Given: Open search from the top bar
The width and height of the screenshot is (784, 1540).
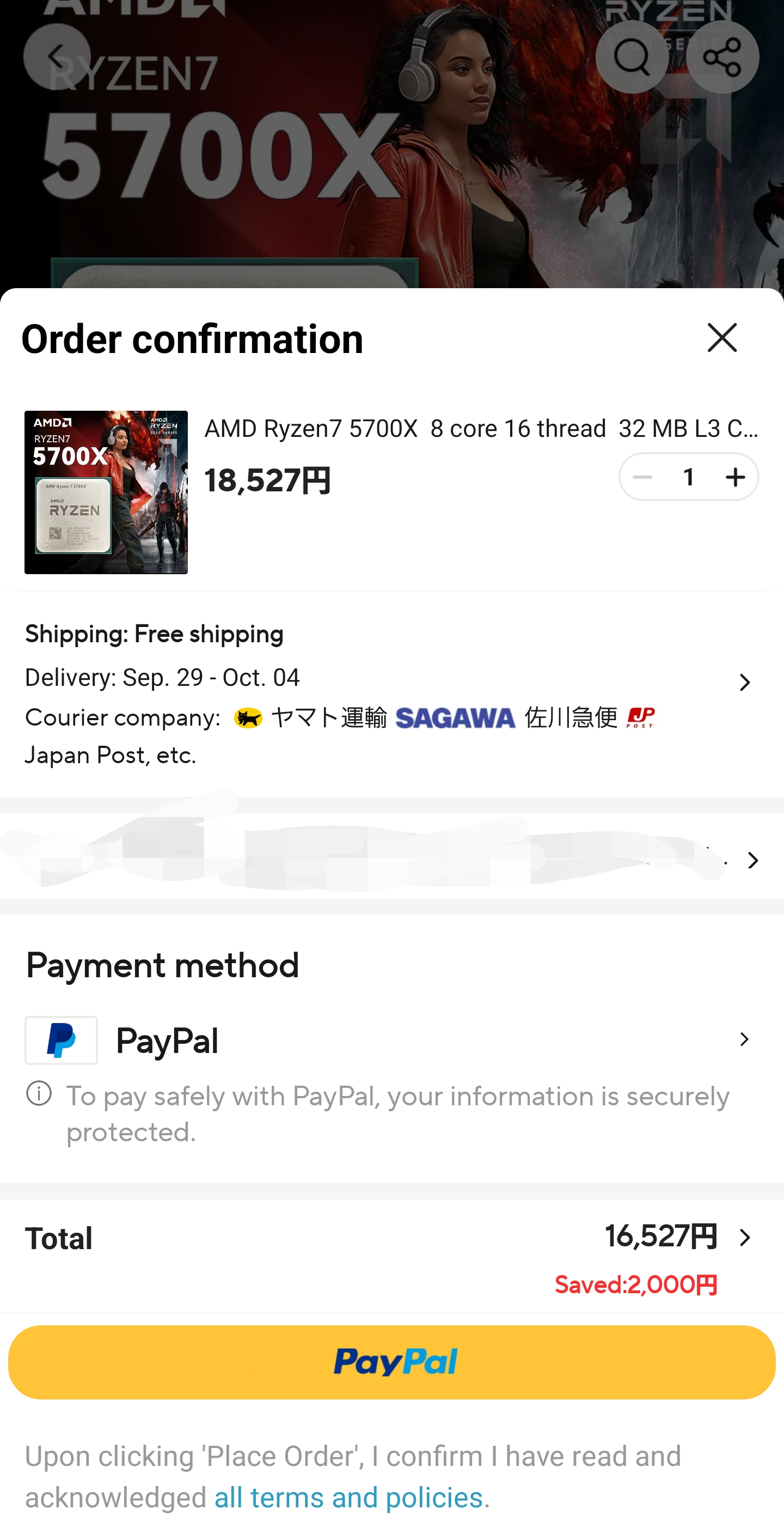Looking at the screenshot, I should [632, 57].
